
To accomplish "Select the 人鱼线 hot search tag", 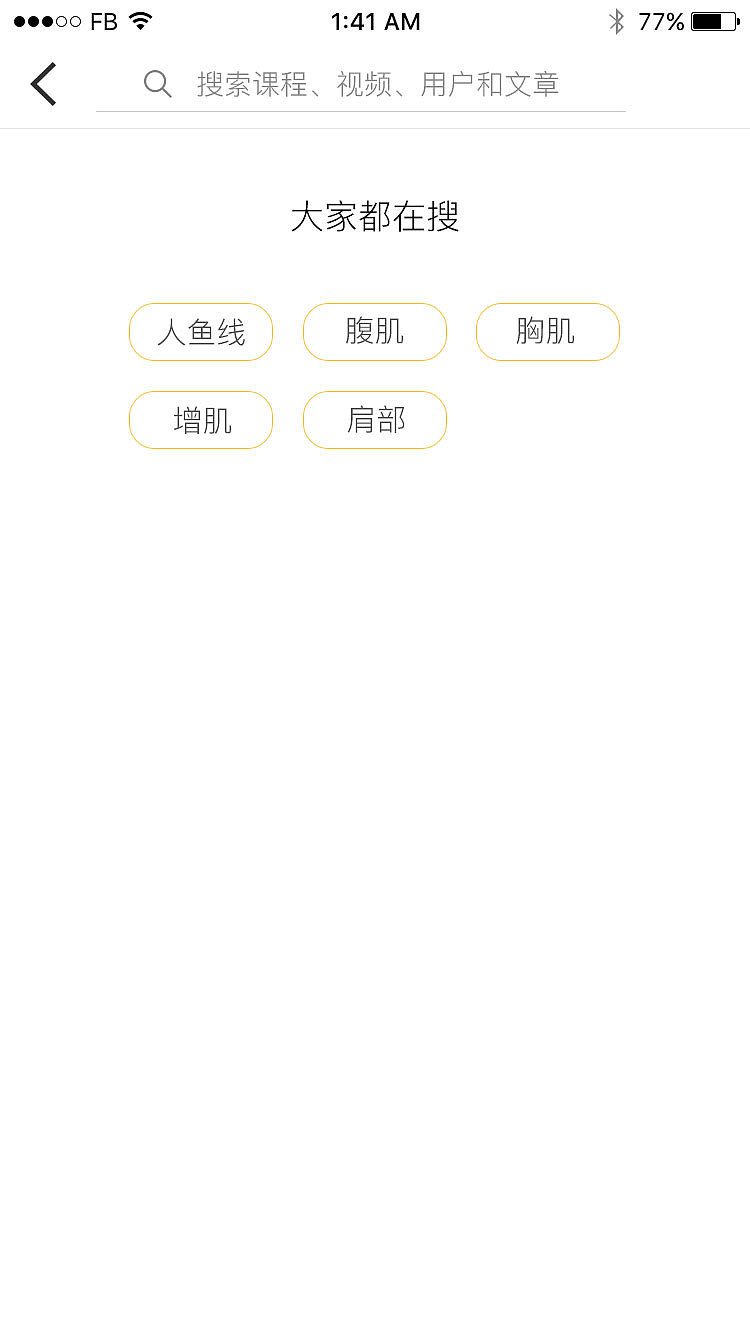I will click(200, 331).
